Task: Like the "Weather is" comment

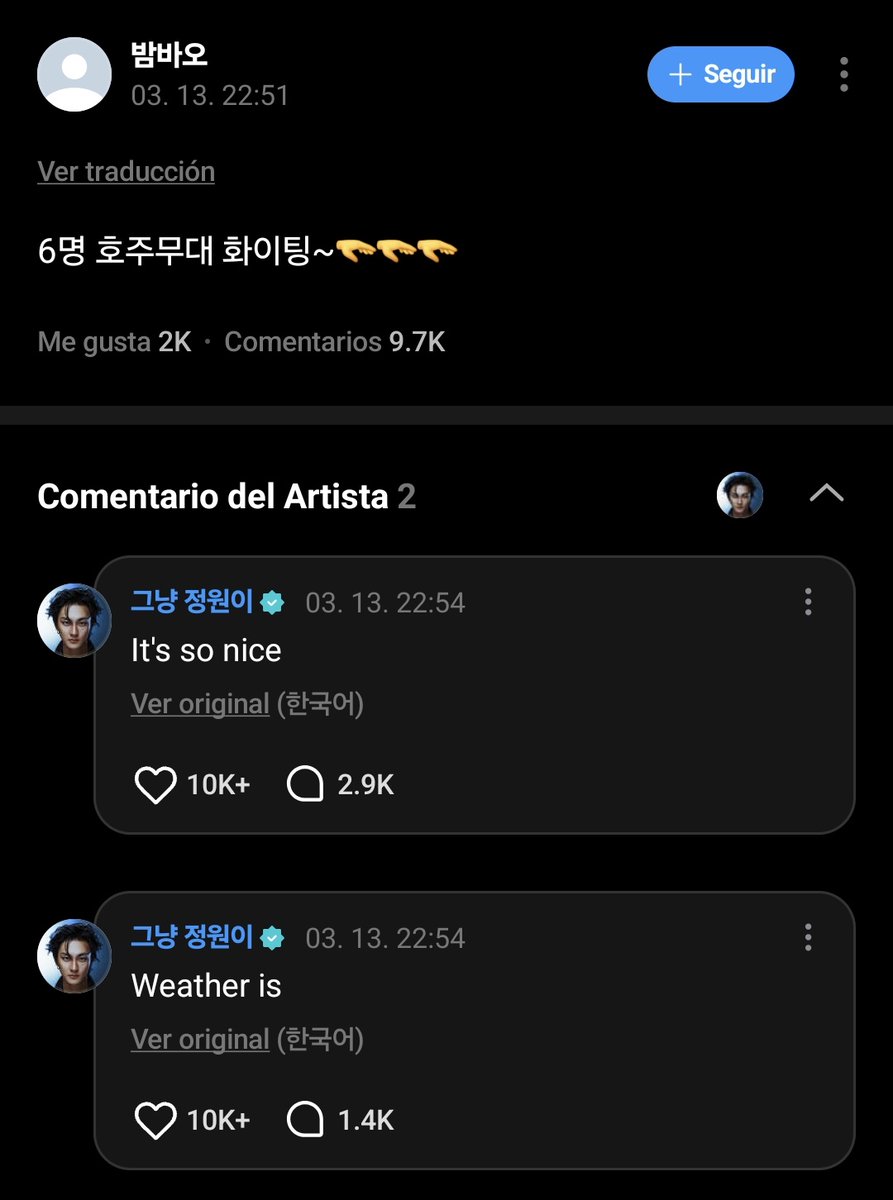Action: pyautogui.click(x=156, y=1121)
